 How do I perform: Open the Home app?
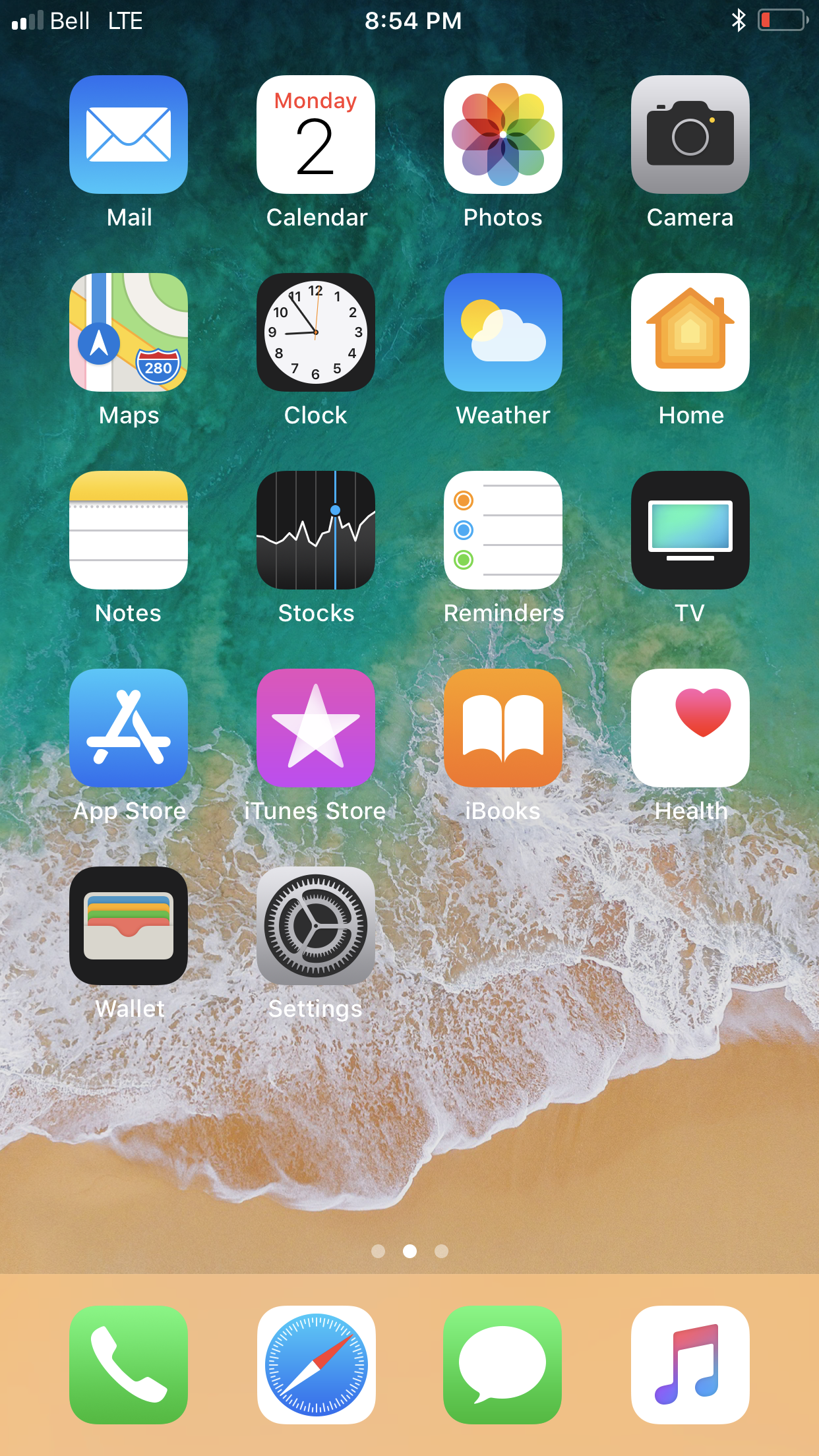(x=690, y=332)
